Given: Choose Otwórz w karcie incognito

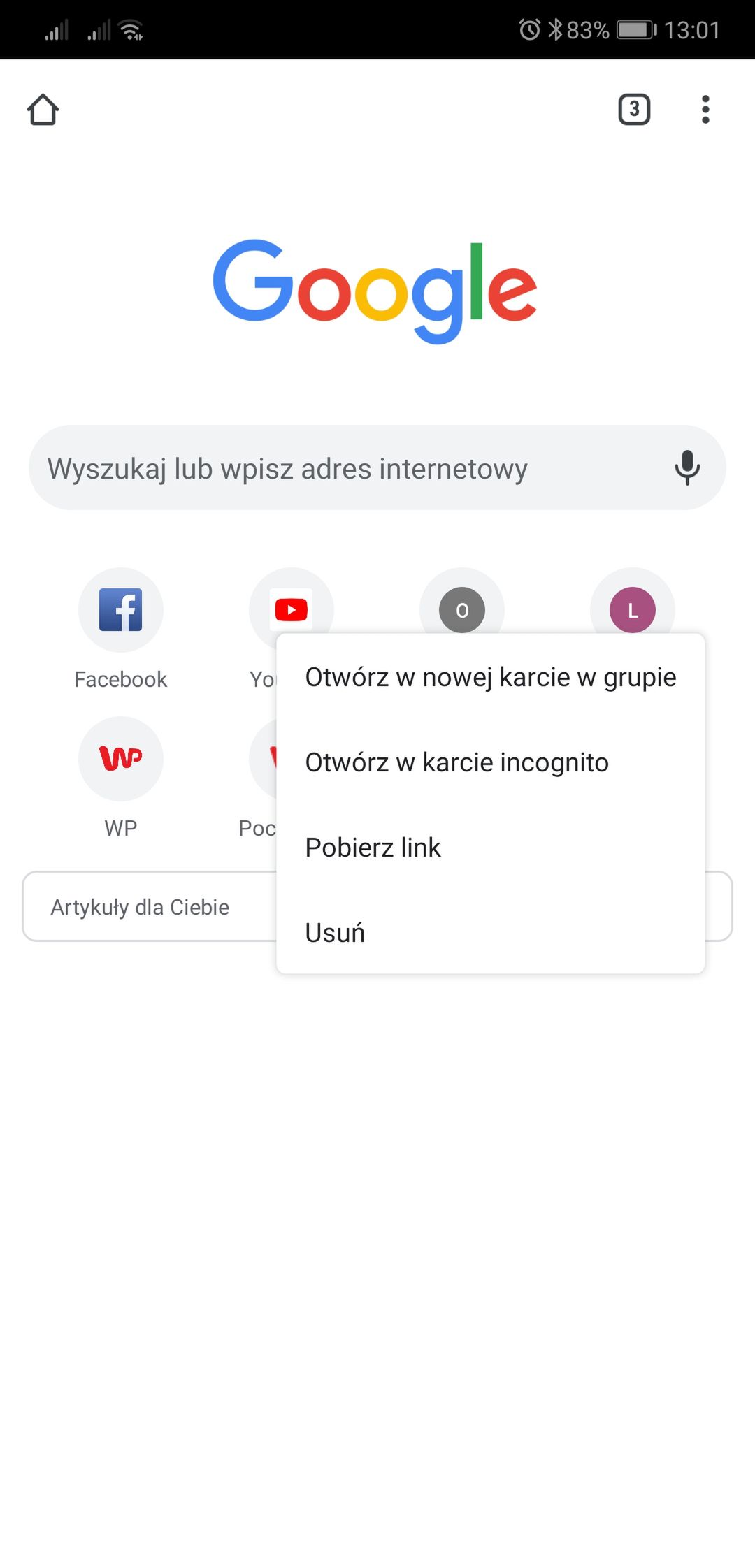Looking at the screenshot, I should [491, 762].
